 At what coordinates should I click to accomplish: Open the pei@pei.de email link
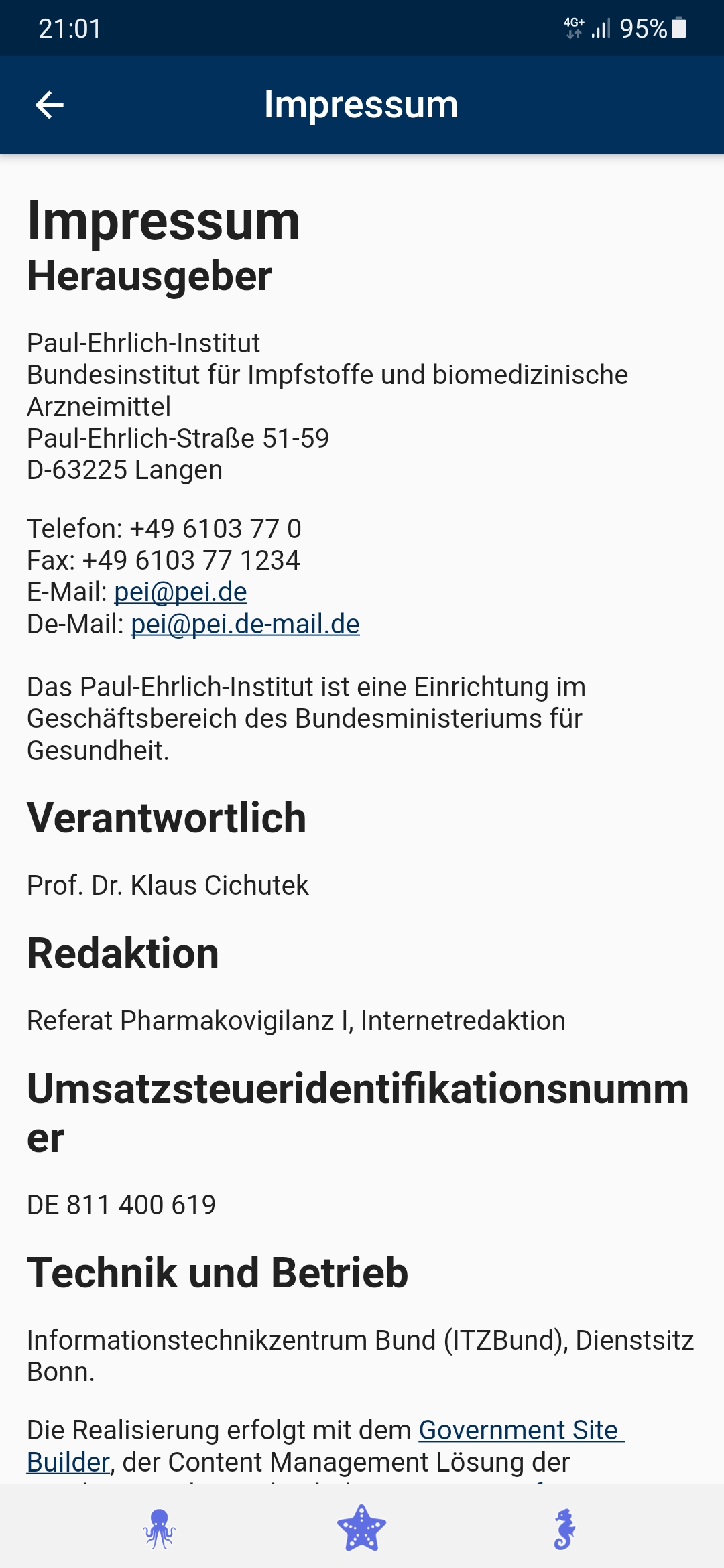pos(180,592)
